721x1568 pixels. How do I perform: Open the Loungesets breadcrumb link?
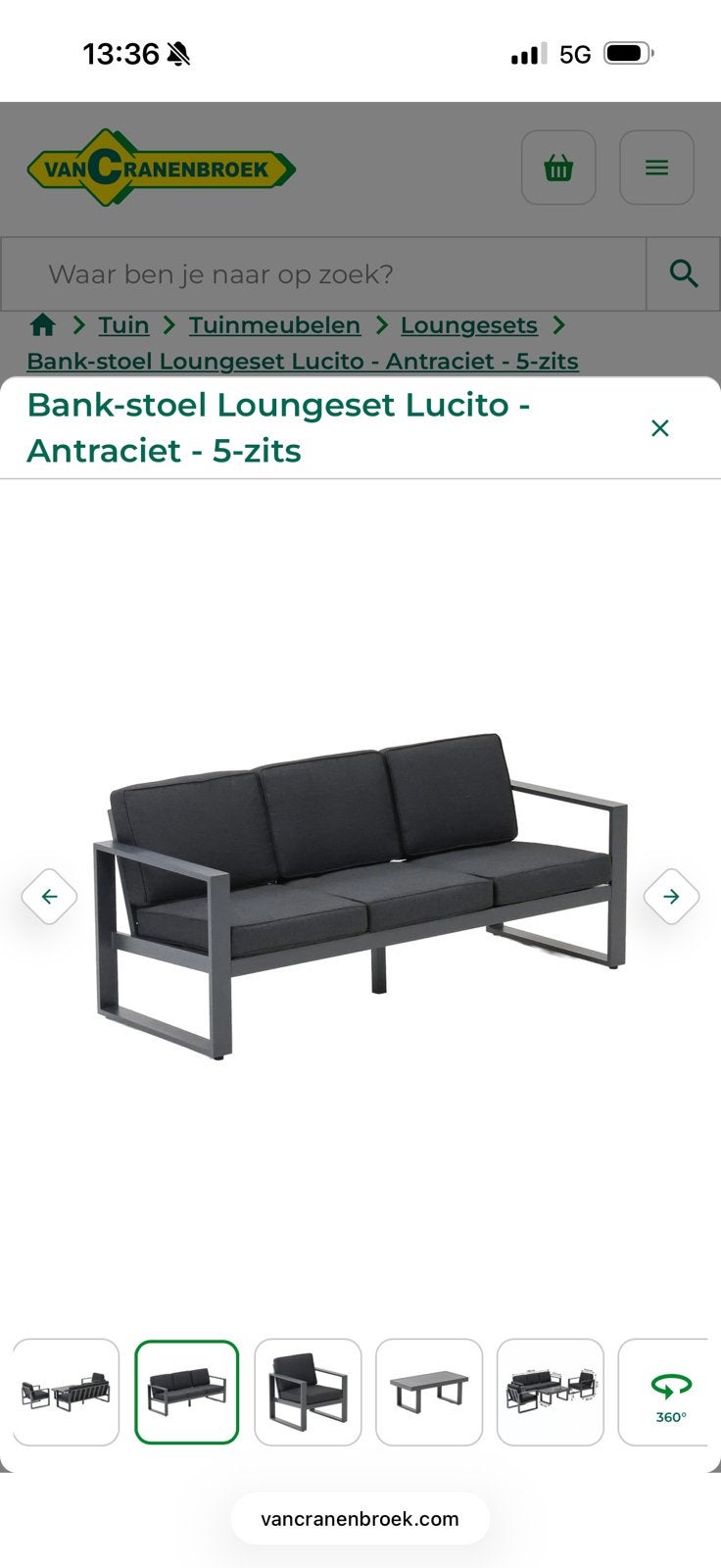(x=469, y=325)
